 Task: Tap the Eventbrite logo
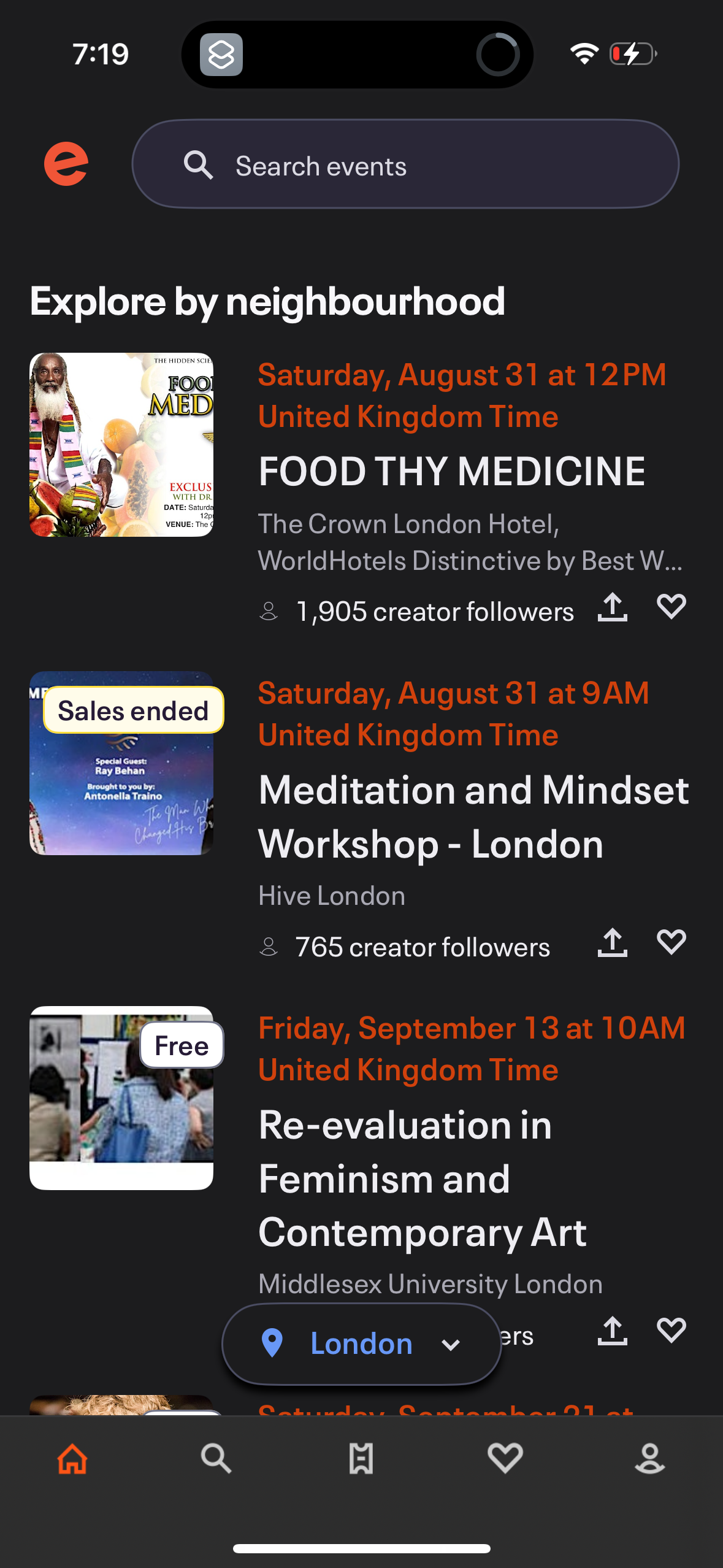pyautogui.click(x=66, y=164)
